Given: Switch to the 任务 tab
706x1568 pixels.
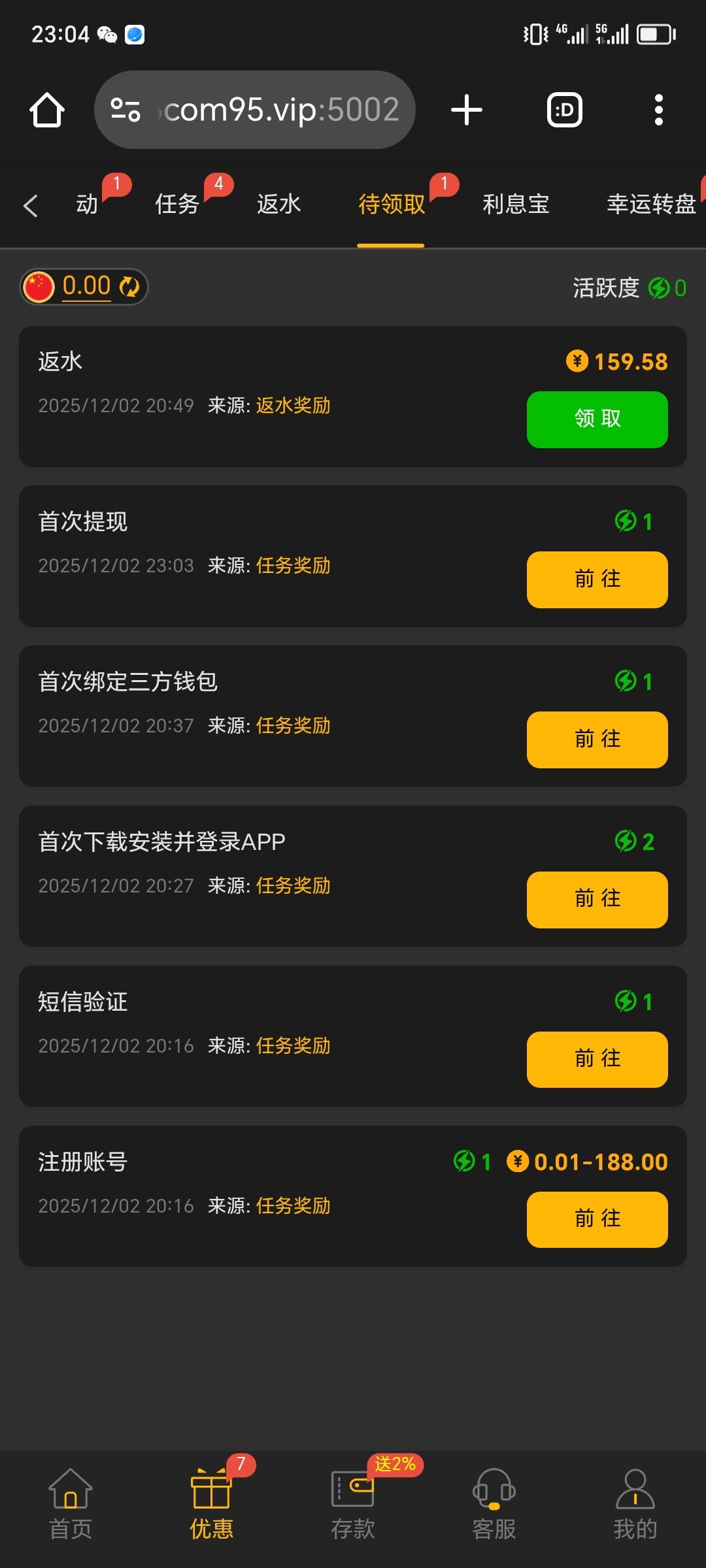Looking at the screenshot, I should click(177, 204).
